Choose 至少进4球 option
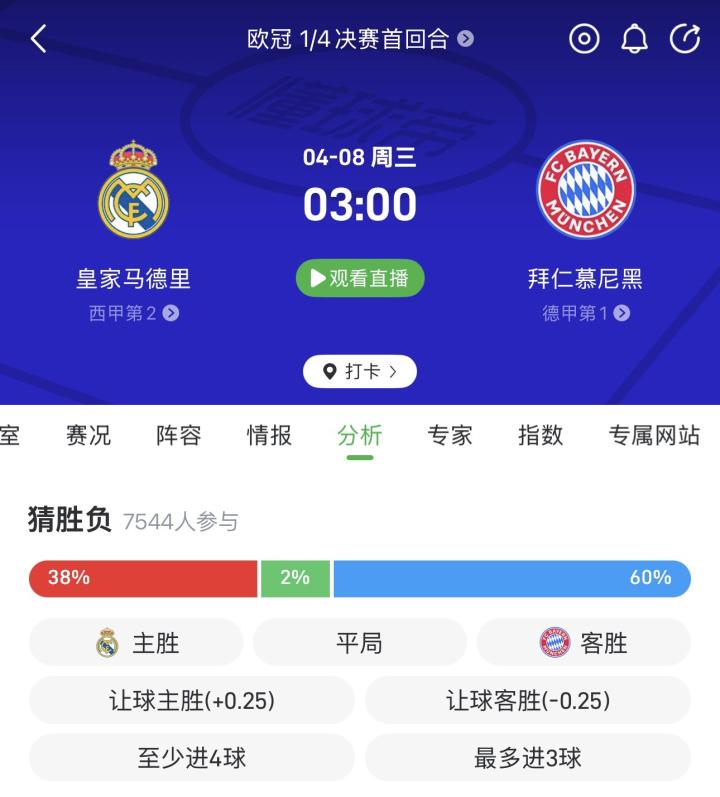 pyautogui.click(x=192, y=758)
